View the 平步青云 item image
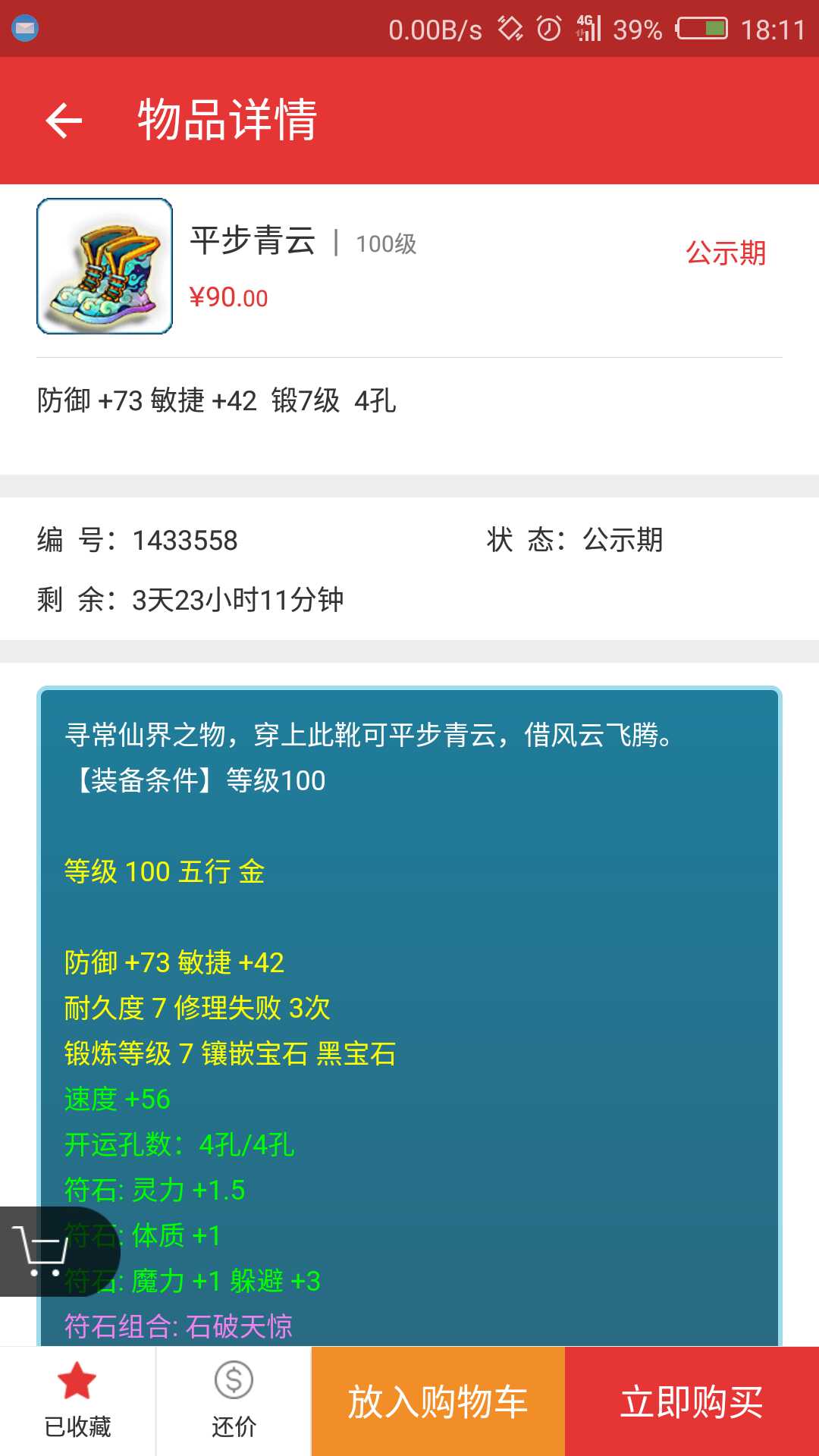Image resolution: width=819 pixels, height=1456 pixels. click(105, 266)
